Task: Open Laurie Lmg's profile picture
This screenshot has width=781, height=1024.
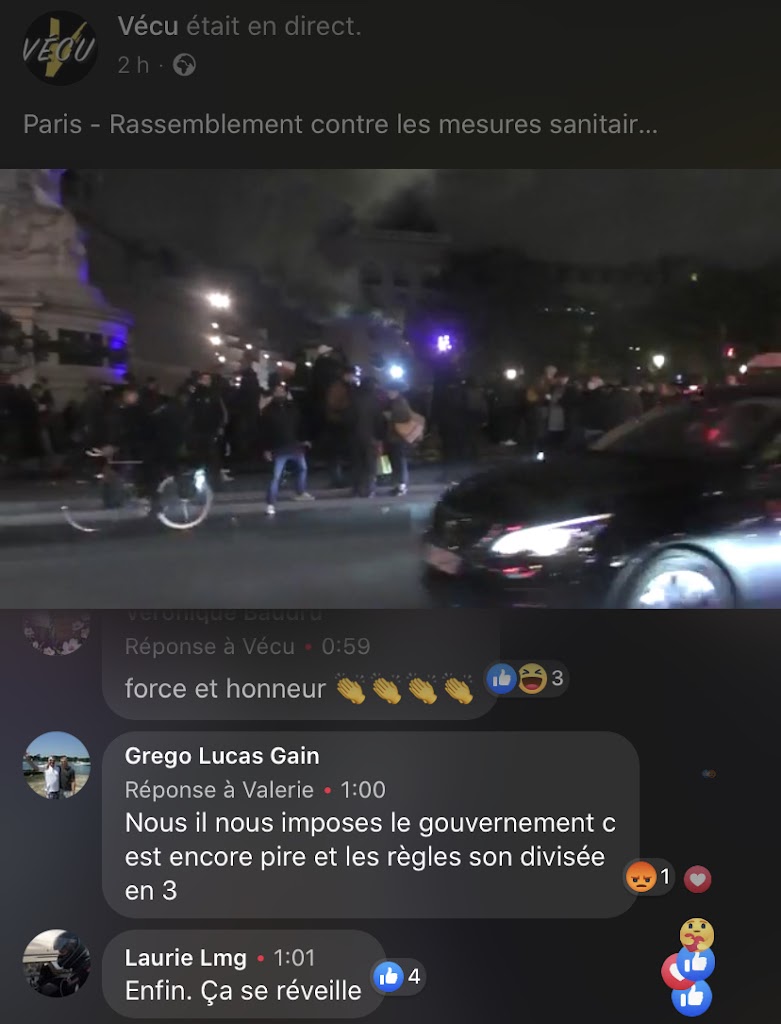Action: [56, 963]
